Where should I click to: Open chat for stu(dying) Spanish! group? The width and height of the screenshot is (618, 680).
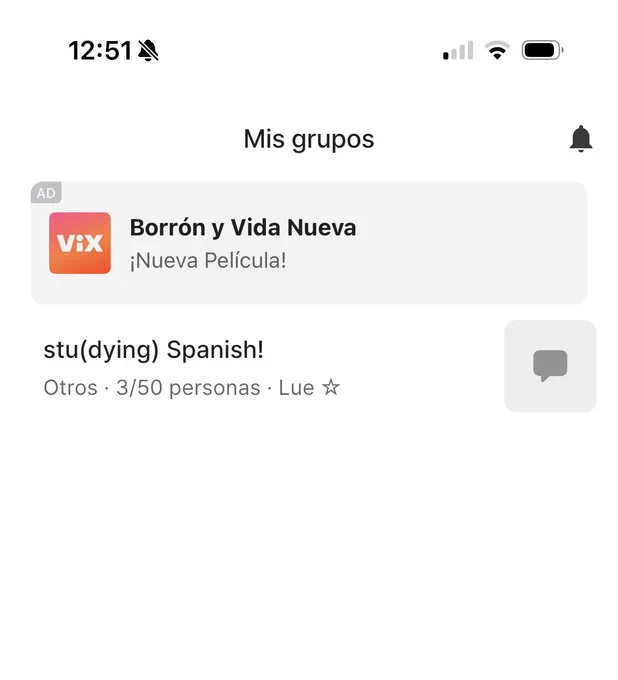point(550,366)
